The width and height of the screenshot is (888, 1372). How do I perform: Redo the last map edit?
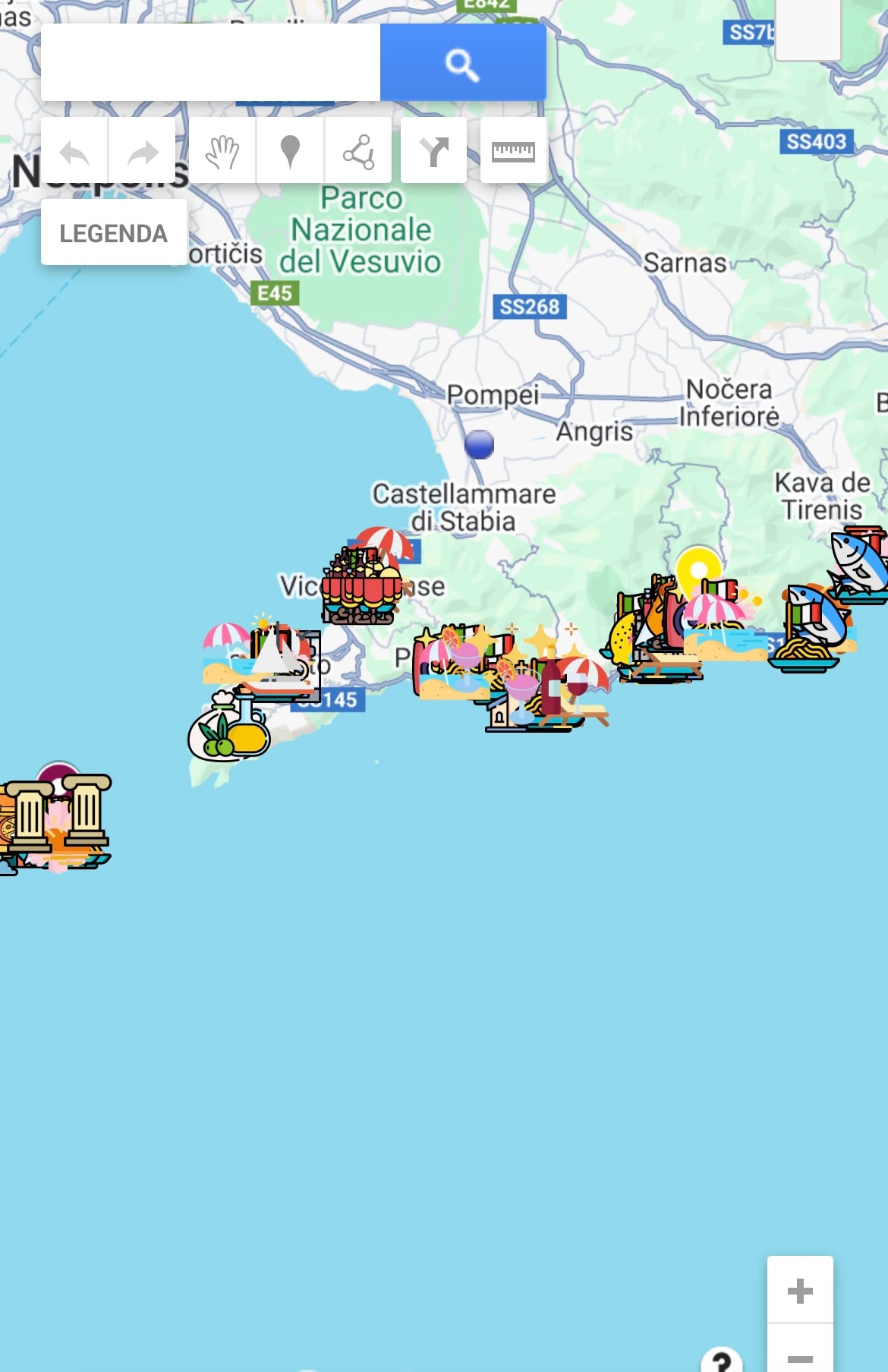pyautogui.click(x=142, y=151)
